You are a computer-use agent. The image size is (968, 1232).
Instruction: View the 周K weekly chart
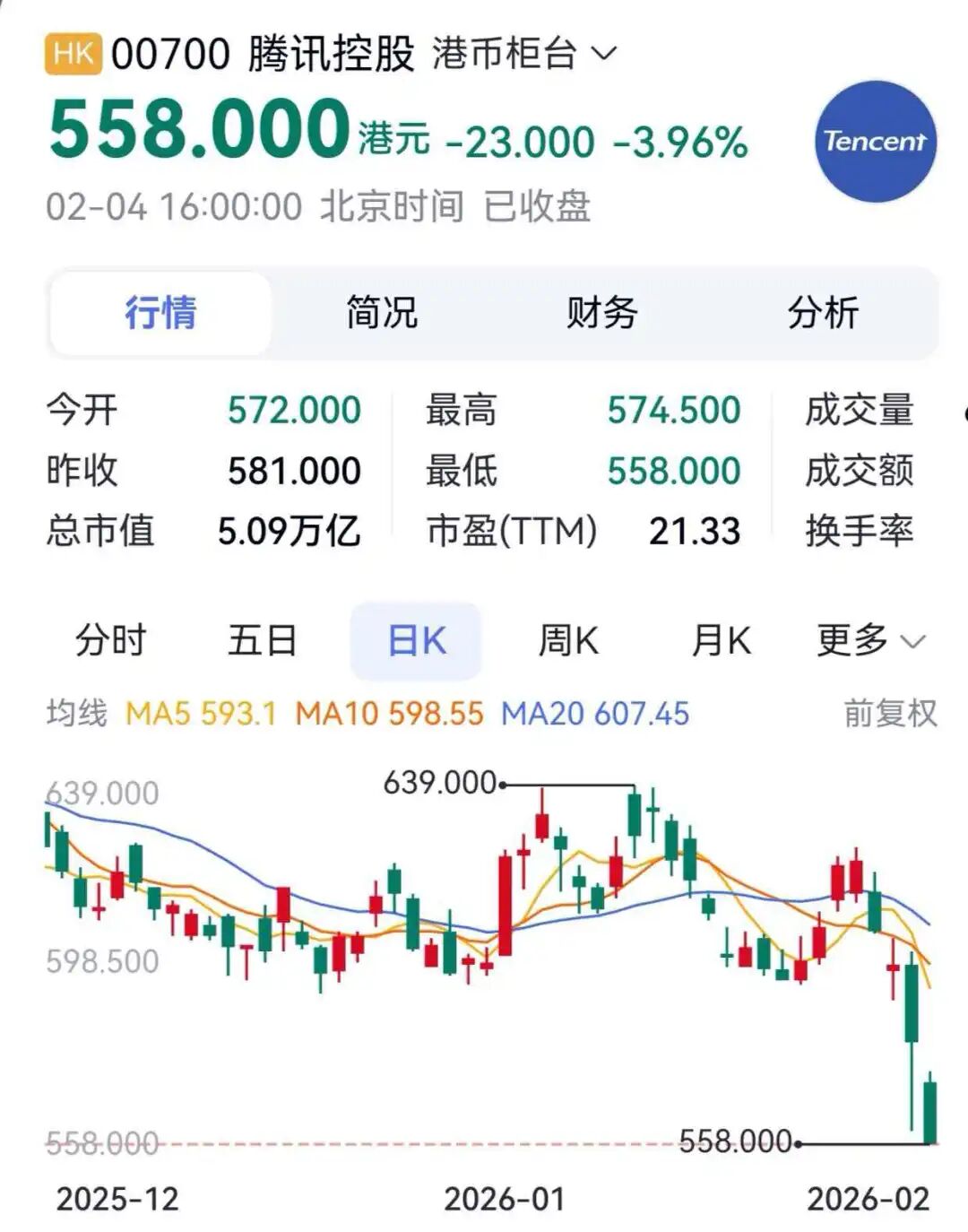(568, 641)
